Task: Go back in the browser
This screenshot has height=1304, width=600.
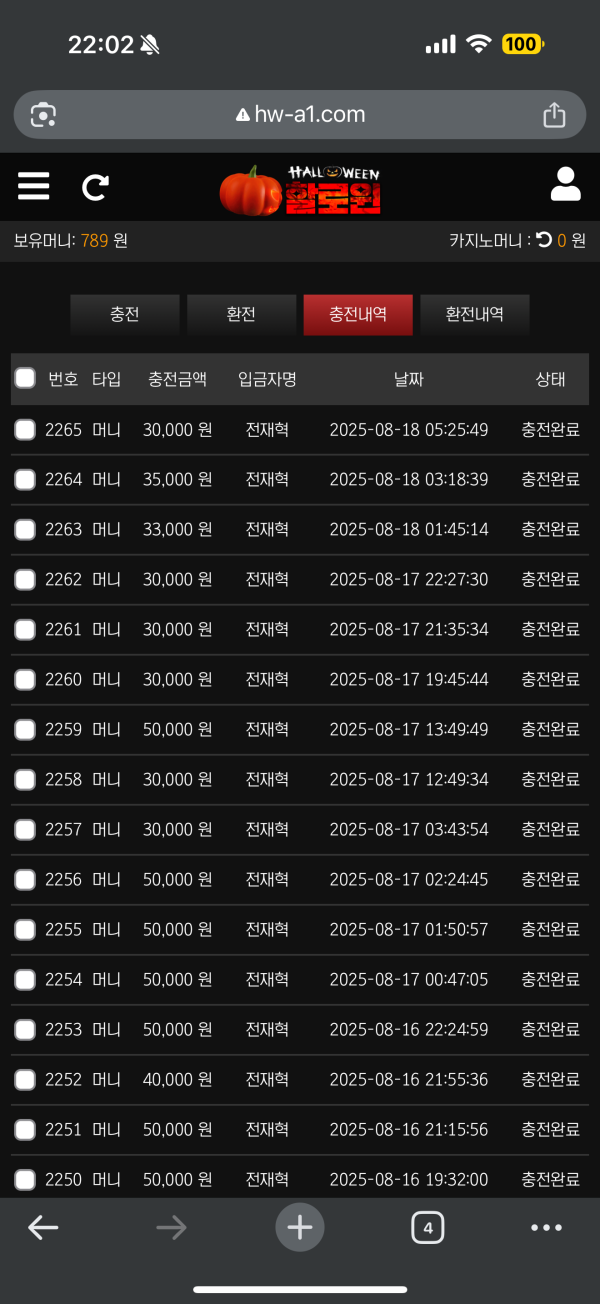Action: click(x=43, y=1227)
